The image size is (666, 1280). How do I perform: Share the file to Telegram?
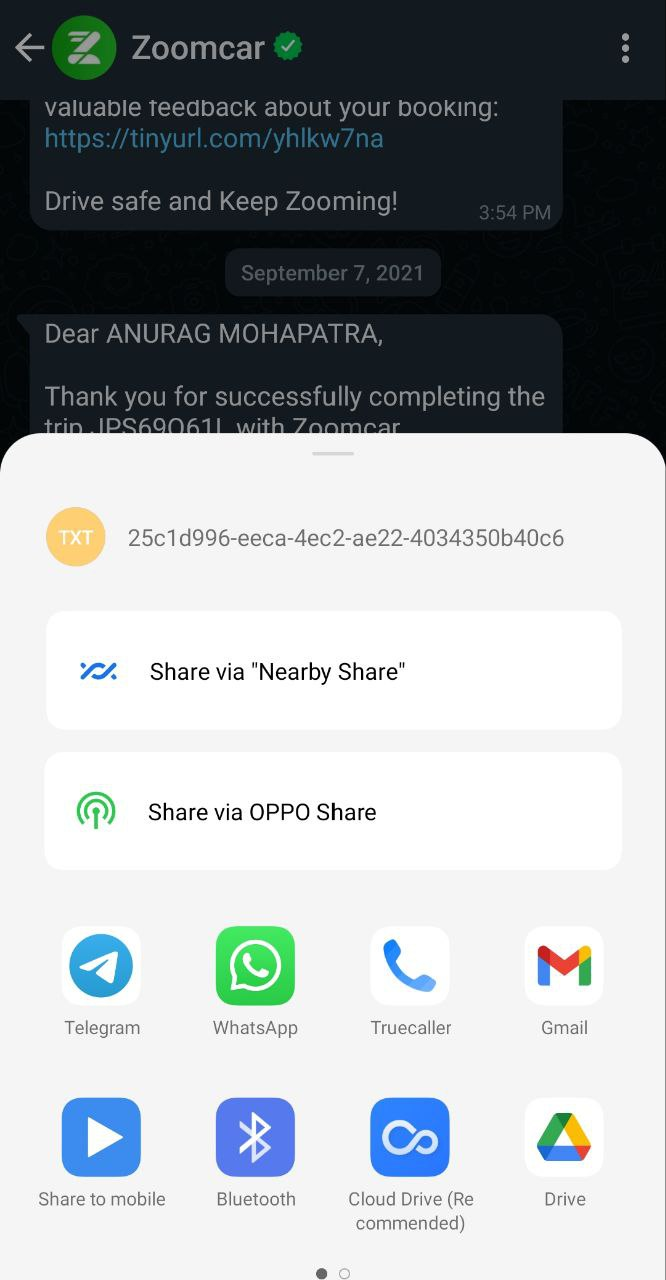101,981
